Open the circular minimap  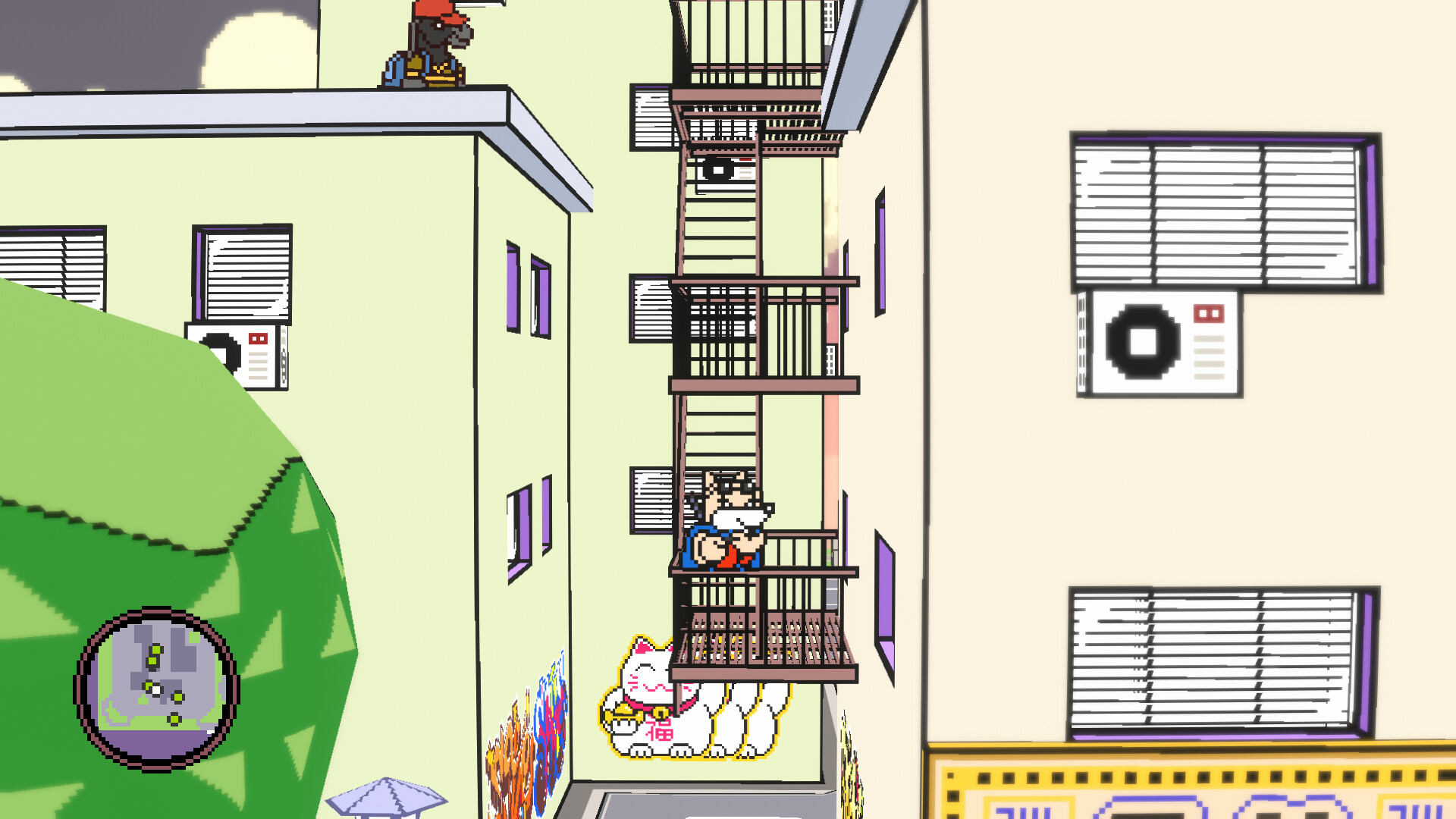pos(157,689)
